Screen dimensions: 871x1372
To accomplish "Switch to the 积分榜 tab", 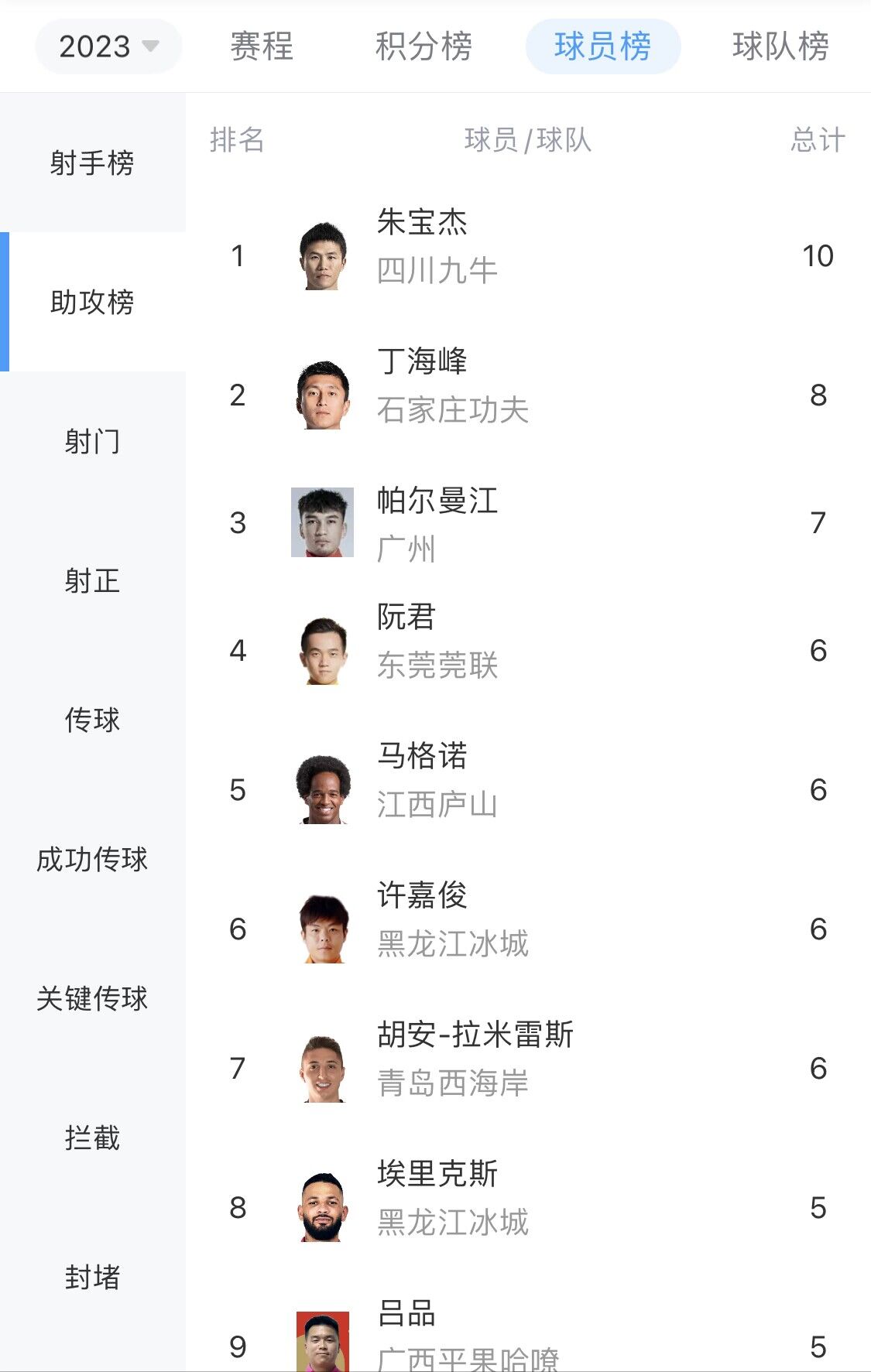I will pyautogui.click(x=423, y=46).
